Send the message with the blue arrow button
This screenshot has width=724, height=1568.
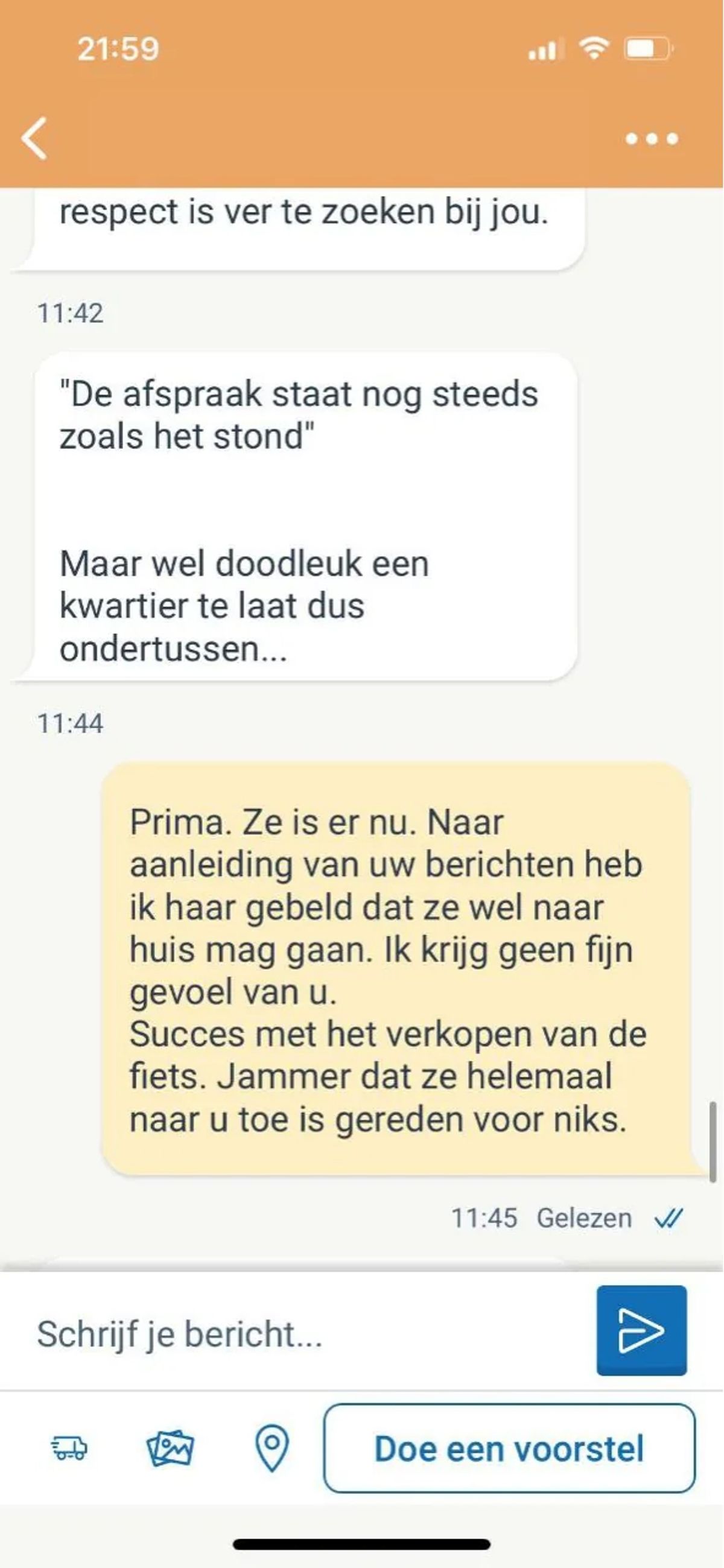click(x=641, y=1331)
